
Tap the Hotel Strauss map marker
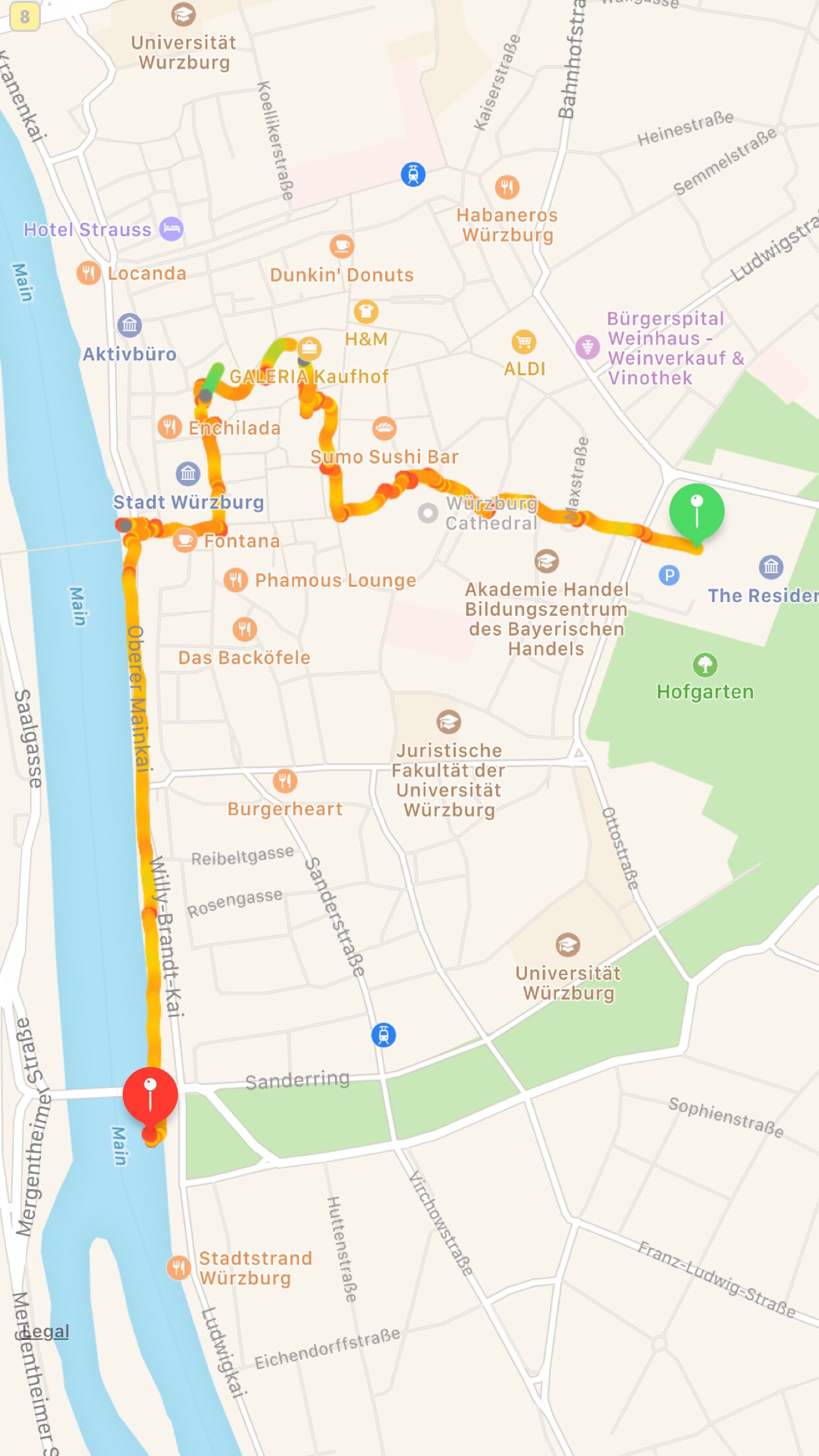pyautogui.click(x=171, y=229)
